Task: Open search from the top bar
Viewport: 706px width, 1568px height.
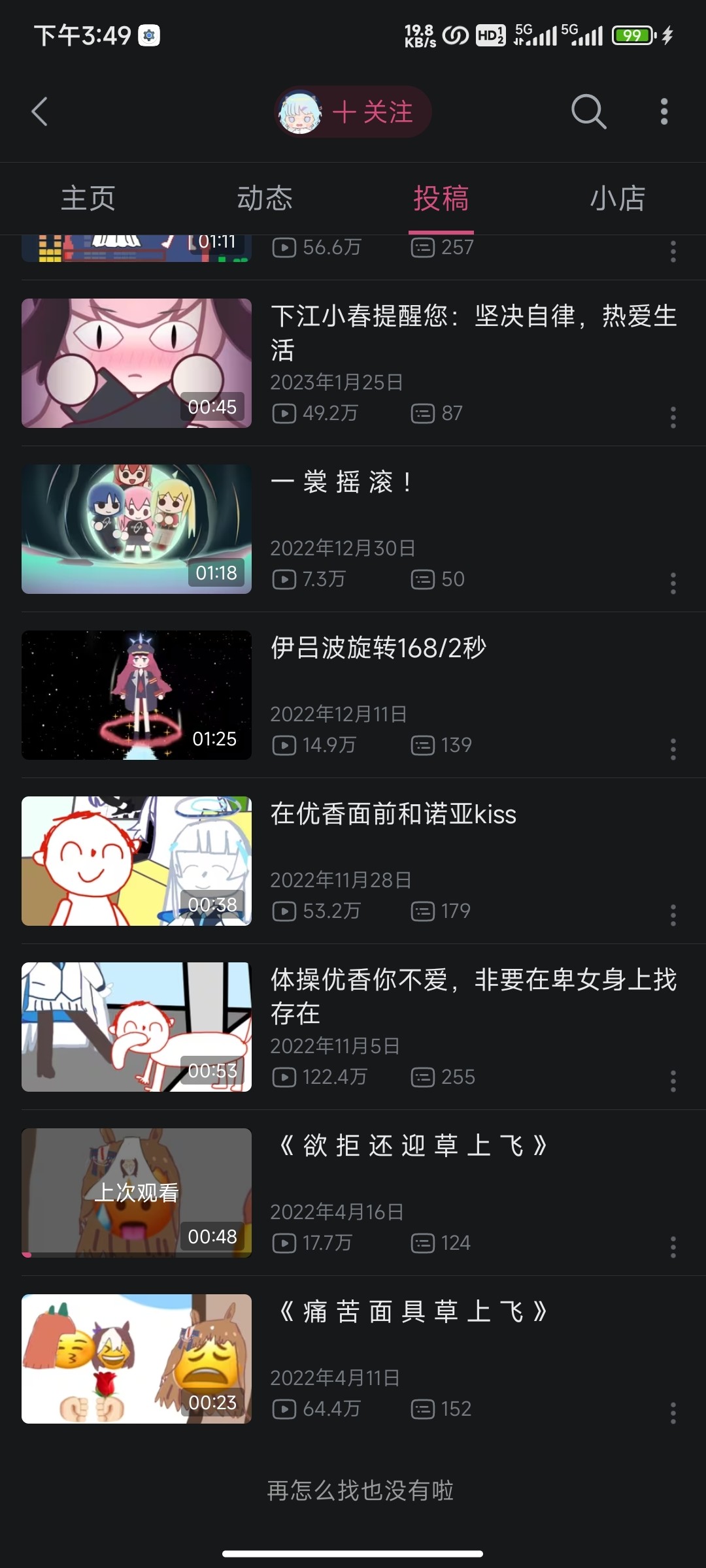Action: tap(588, 112)
